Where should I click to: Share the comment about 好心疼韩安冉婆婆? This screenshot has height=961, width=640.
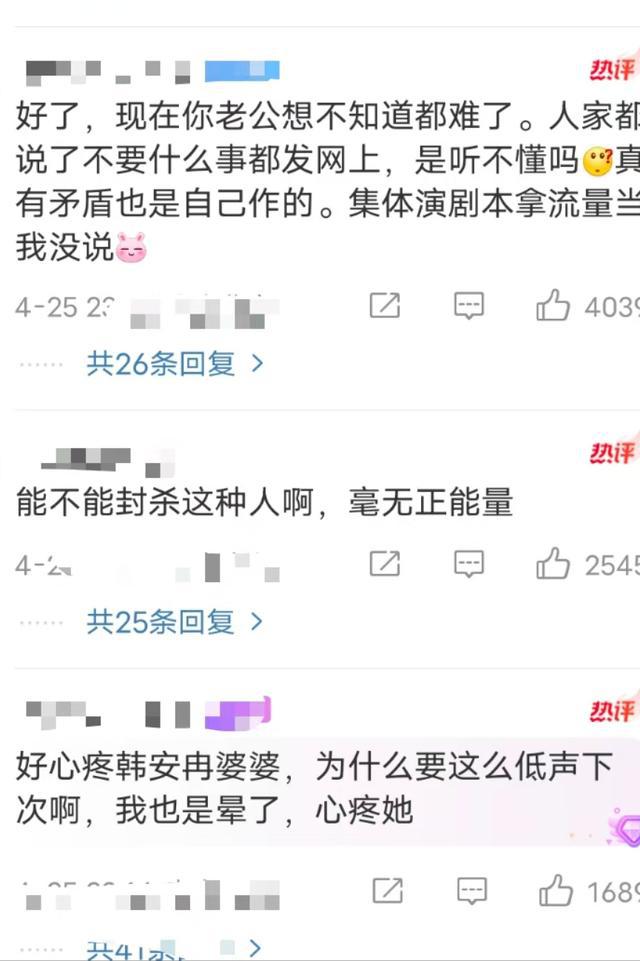385,889
